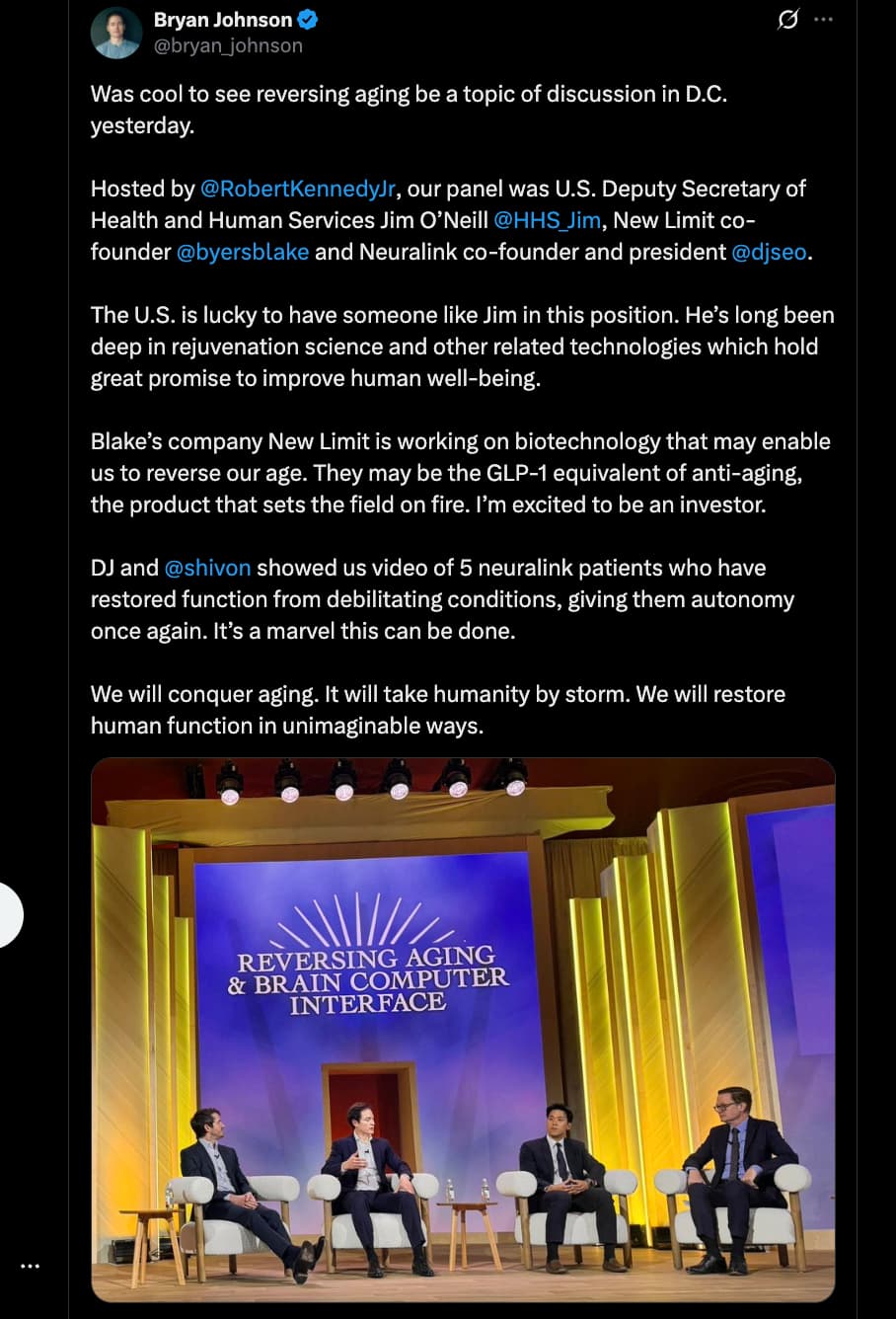Open the @RobertKennedyJr mention
This screenshot has height=1319, width=896.
coord(298,189)
